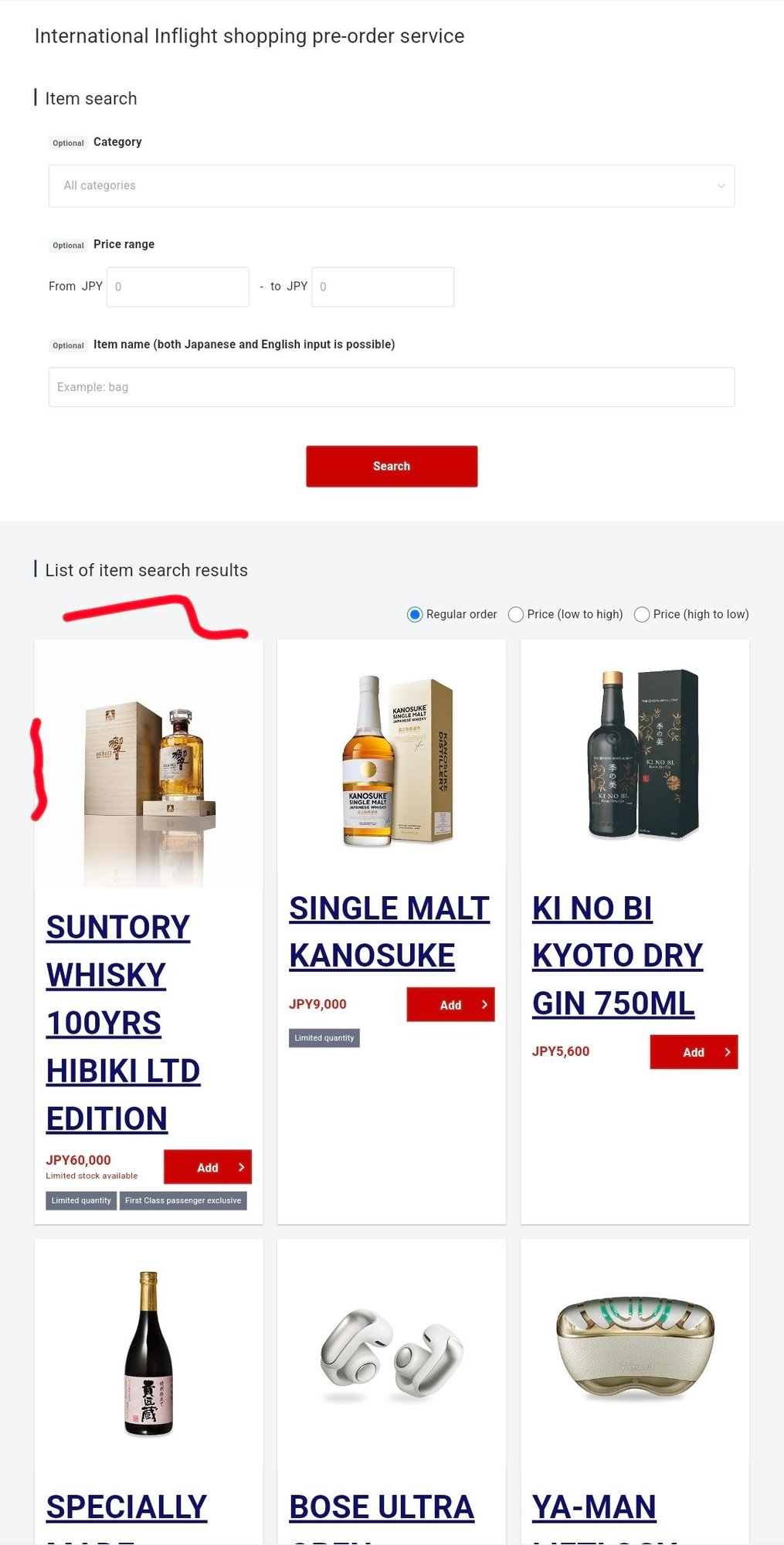
Task: Add Ki No Bi Kyoto Dry Gin
Action: [x=694, y=1052]
